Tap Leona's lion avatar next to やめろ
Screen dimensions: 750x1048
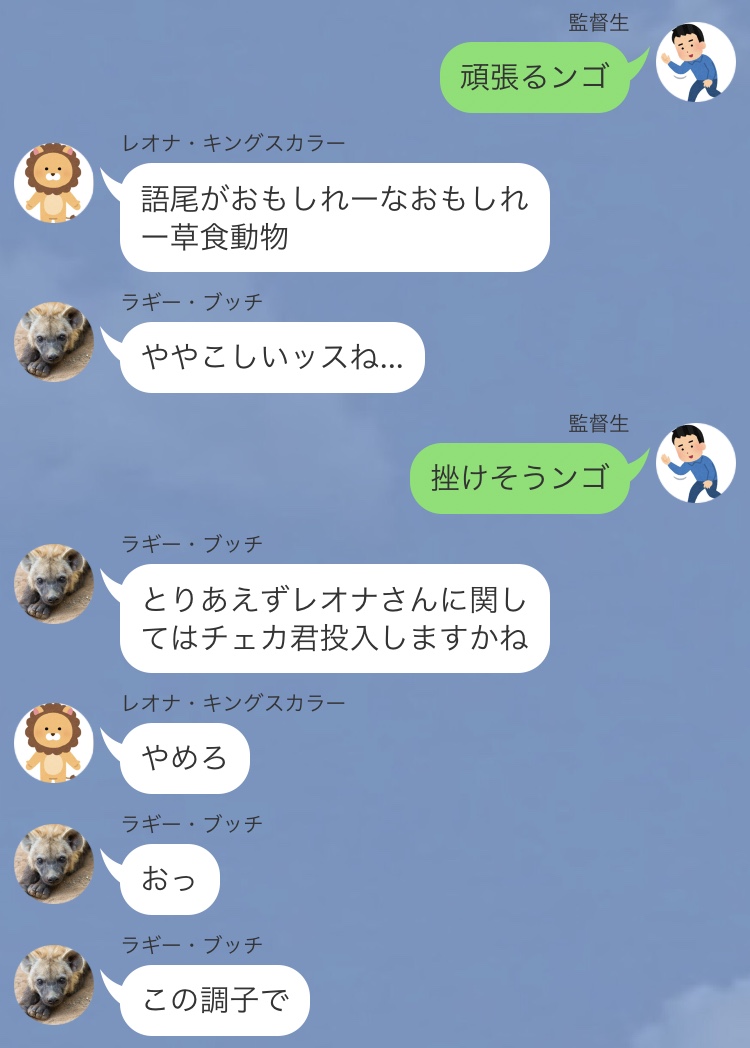click(54, 743)
